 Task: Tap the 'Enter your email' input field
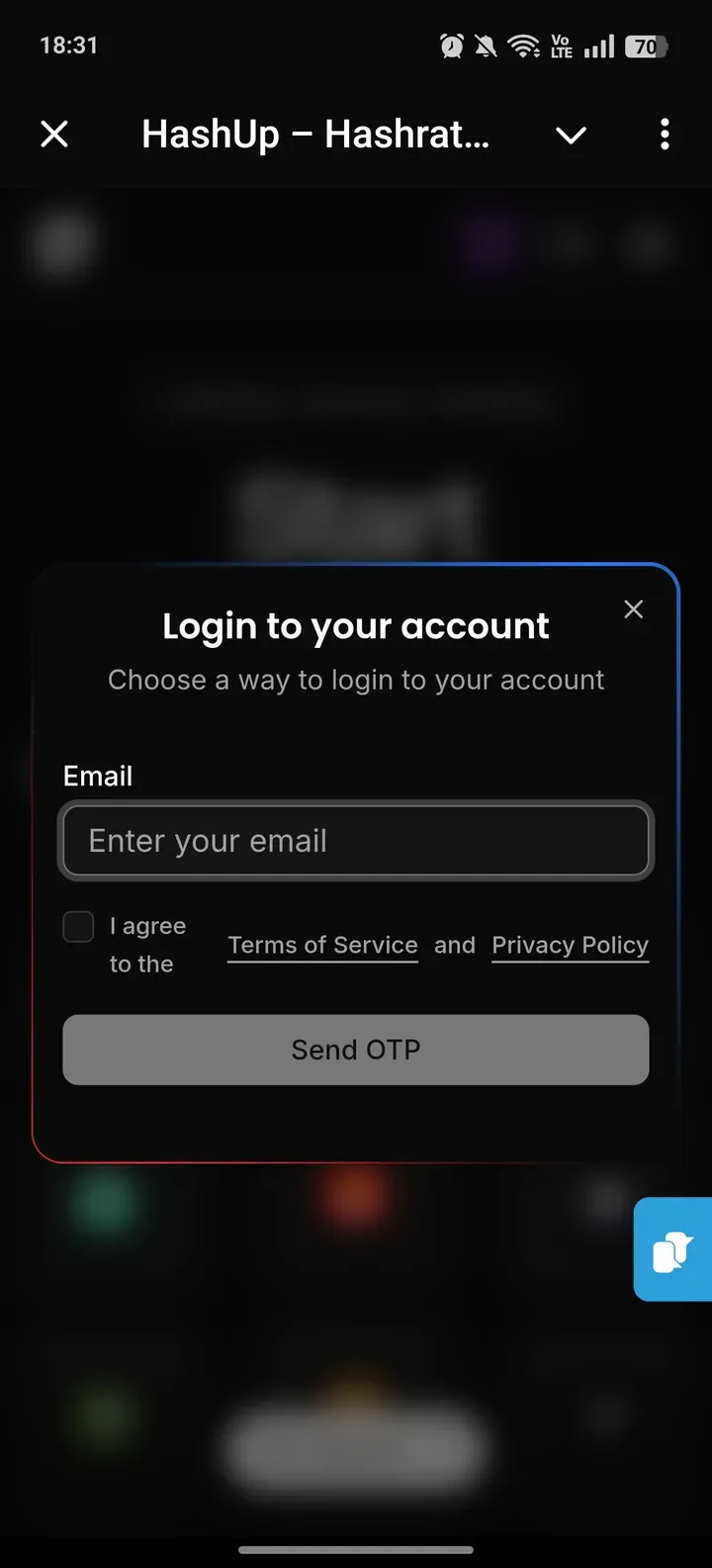pos(356,840)
